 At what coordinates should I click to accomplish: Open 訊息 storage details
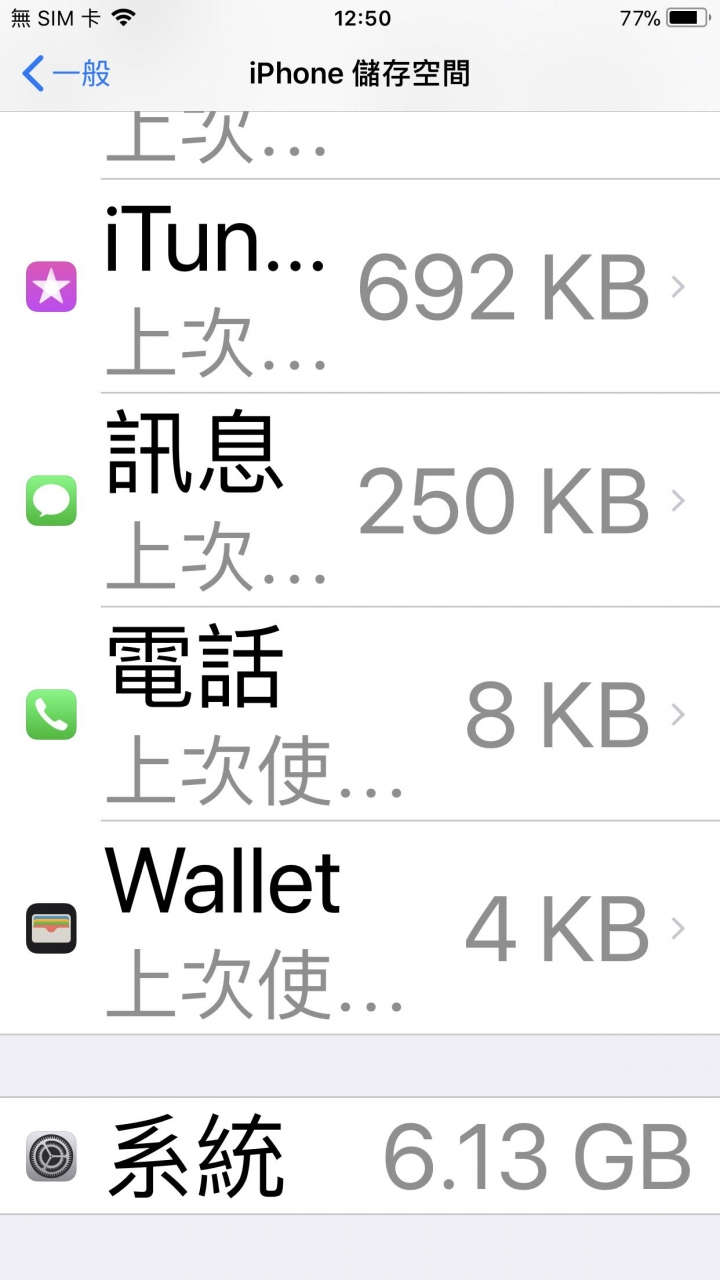coord(360,500)
